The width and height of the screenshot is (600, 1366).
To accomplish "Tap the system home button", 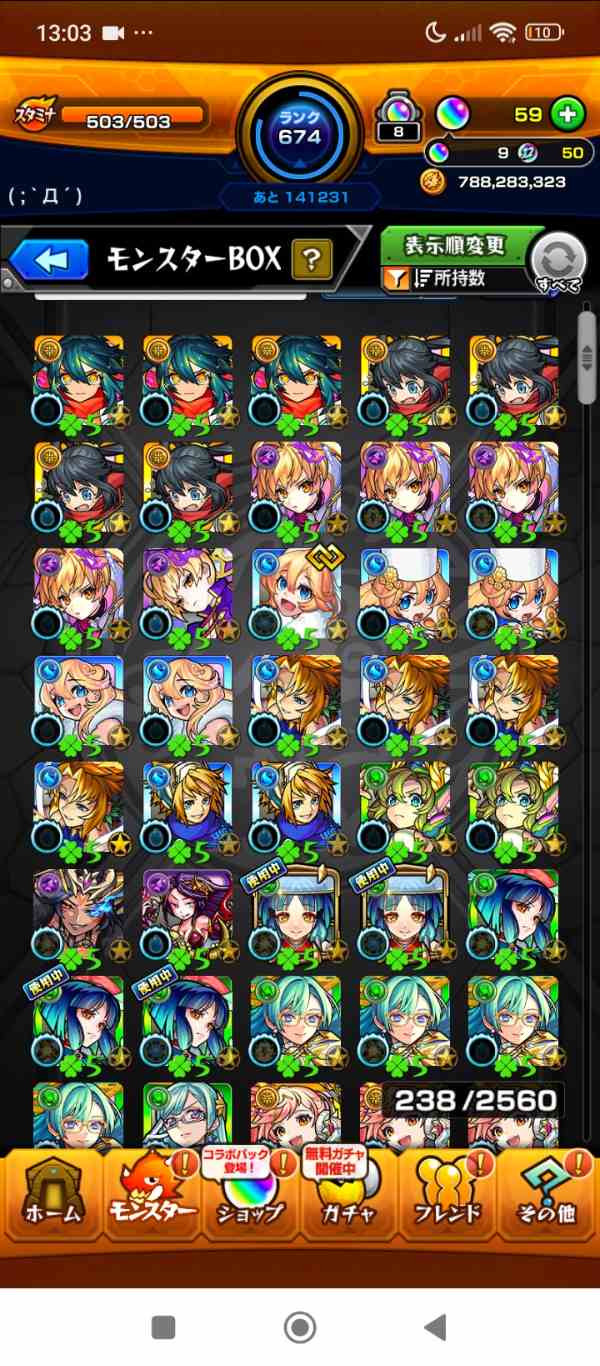I will point(300,1327).
